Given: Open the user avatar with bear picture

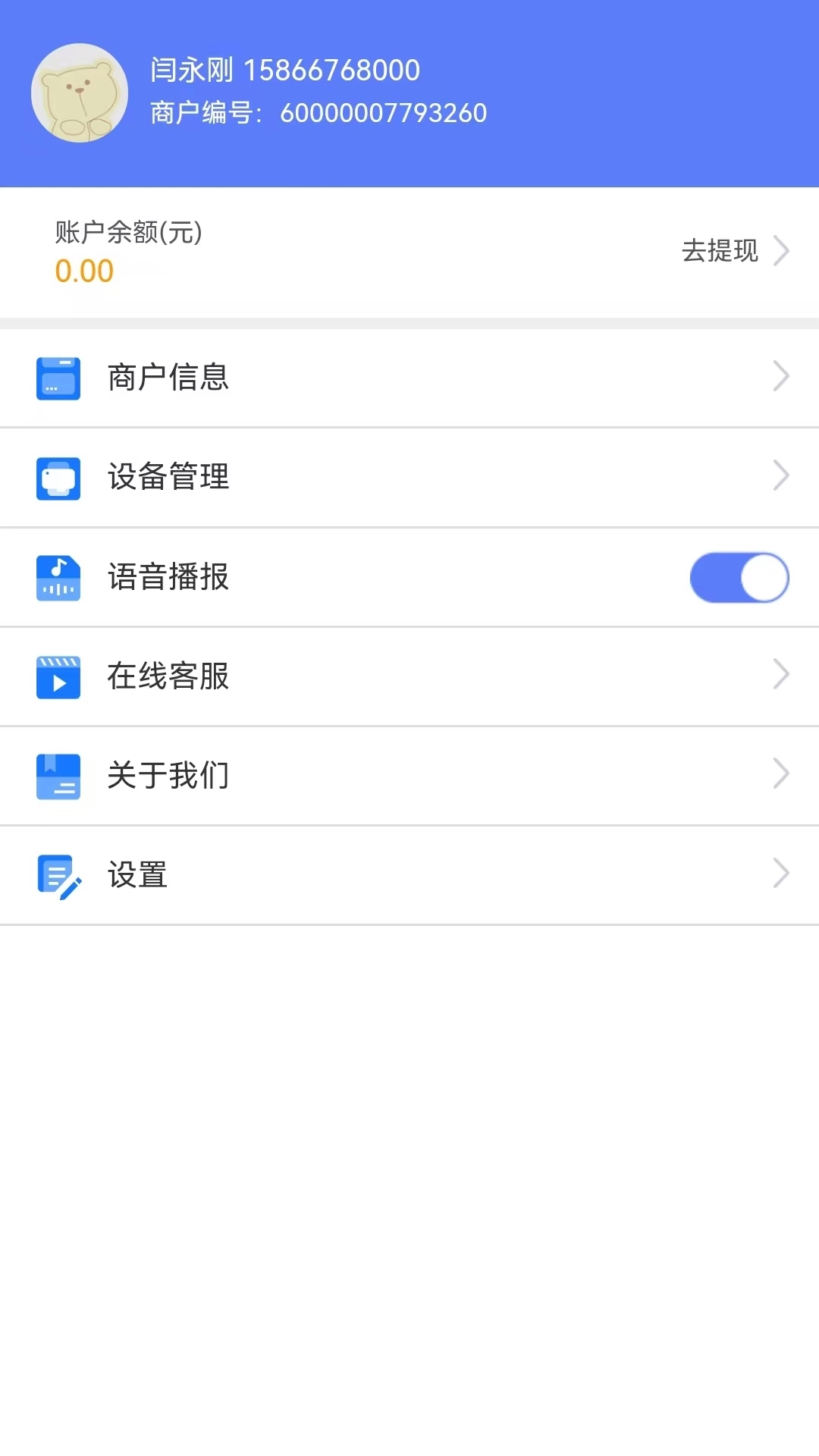Looking at the screenshot, I should 80,92.
